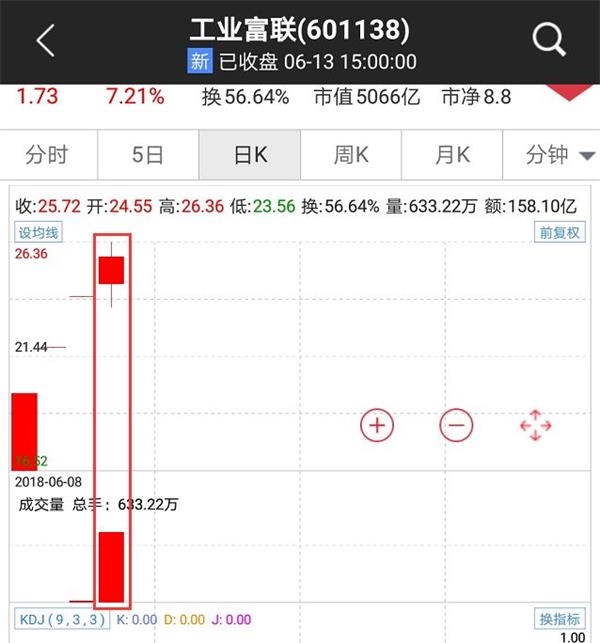Switch to the 月K chart tab
The height and width of the screenshot is (643, 600).
(452, 155)
